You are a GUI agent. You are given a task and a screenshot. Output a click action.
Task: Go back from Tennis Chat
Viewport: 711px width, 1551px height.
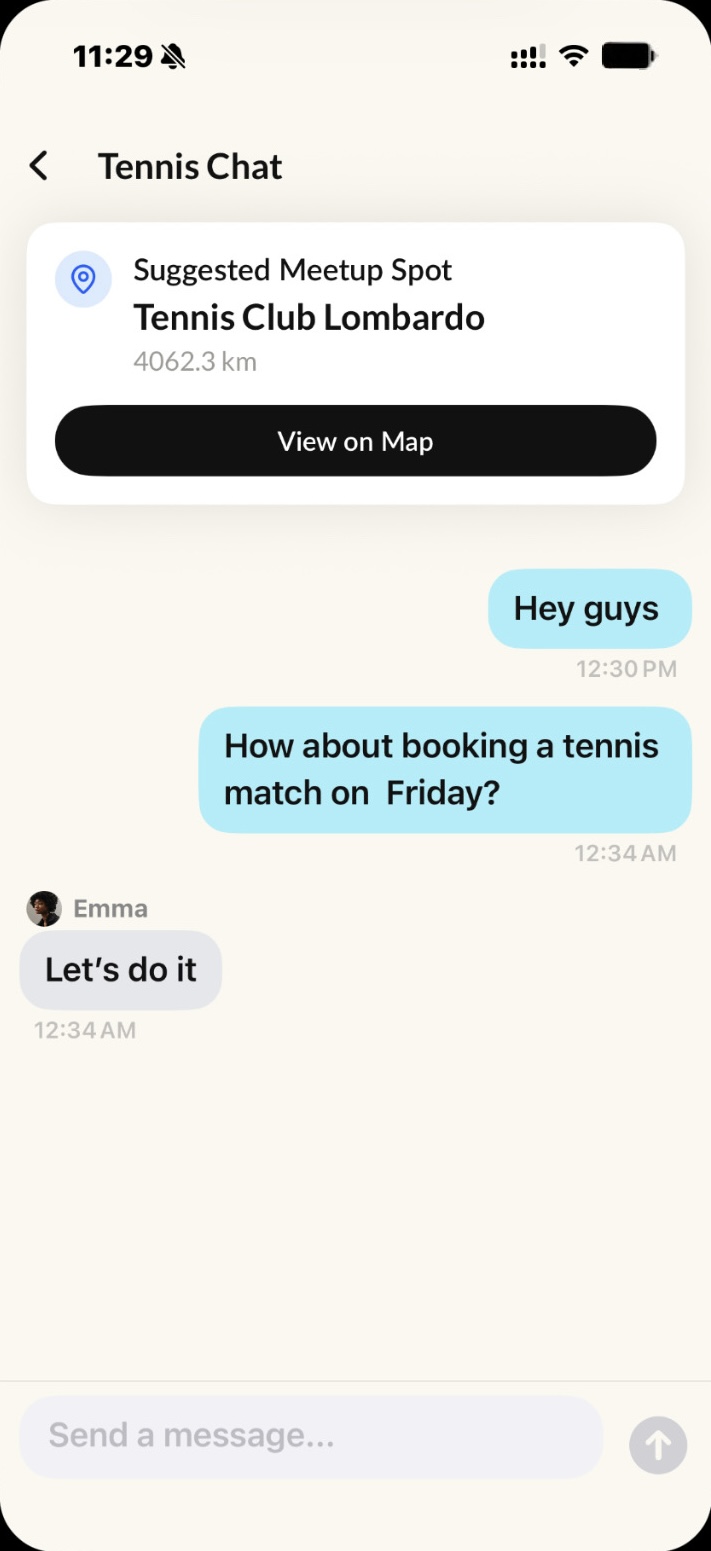pyautogui.click(x=39, y=166)
